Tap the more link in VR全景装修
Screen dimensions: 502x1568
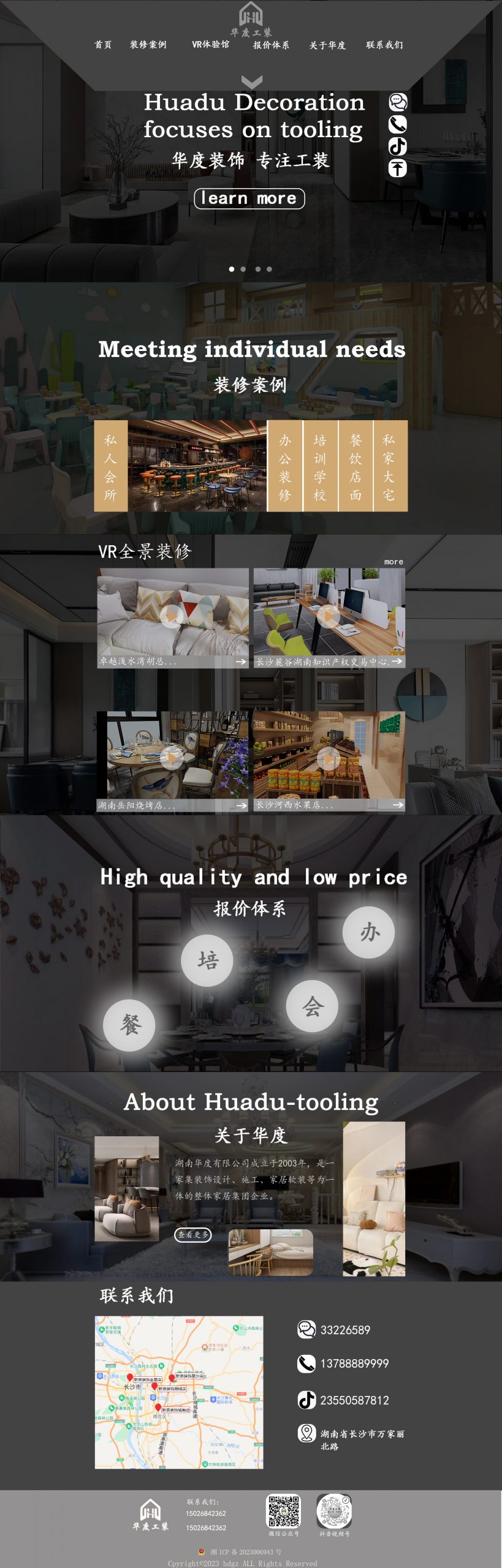coord(394,562)
